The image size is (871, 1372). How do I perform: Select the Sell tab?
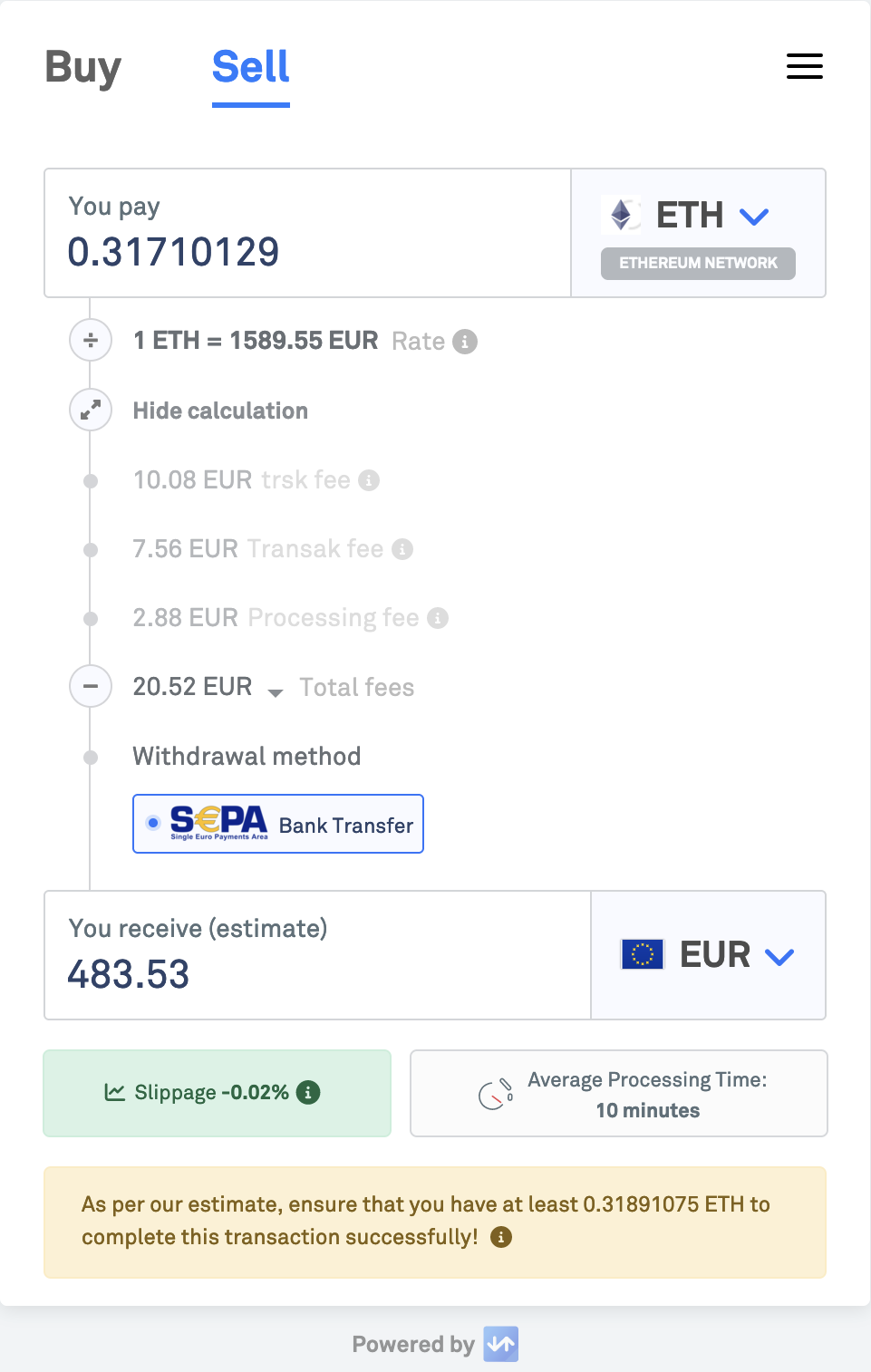[x=251, y=68]
